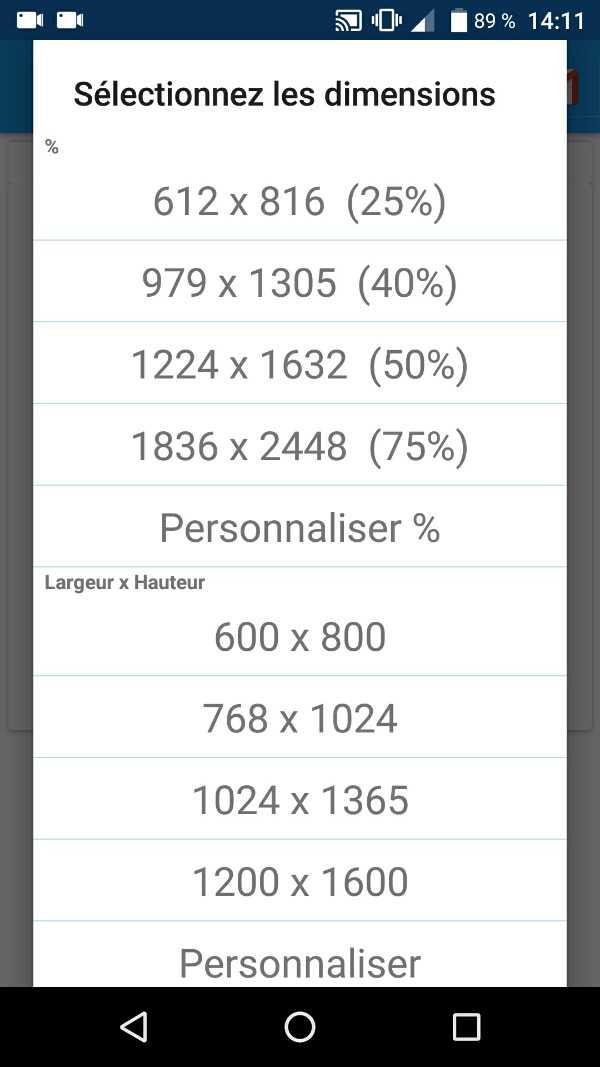This screenshot has width=600, height=1067.
Task: Choose 979 x 1305 (40%) dimensions
Action: tap(299, 284)
